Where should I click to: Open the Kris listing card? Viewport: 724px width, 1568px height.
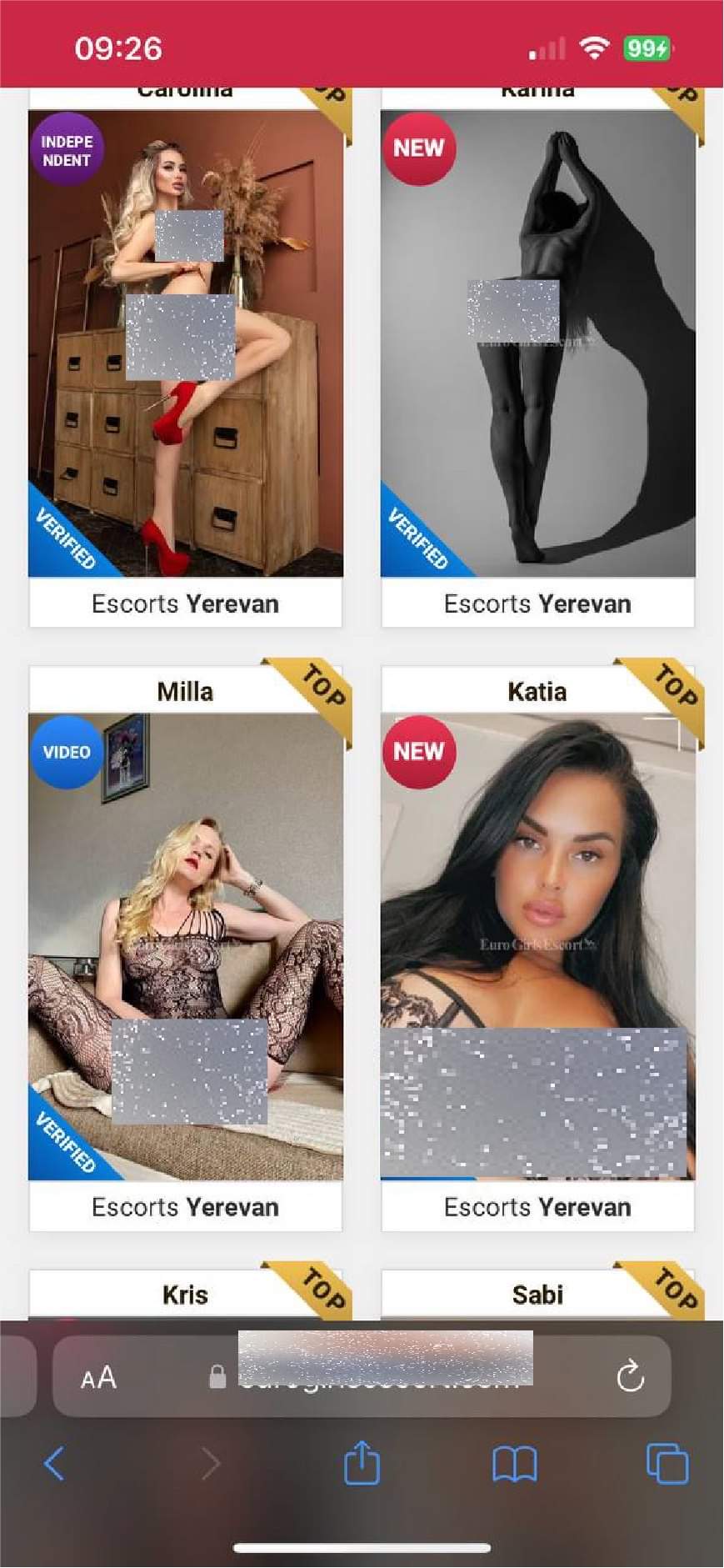tap(185, 1295)
